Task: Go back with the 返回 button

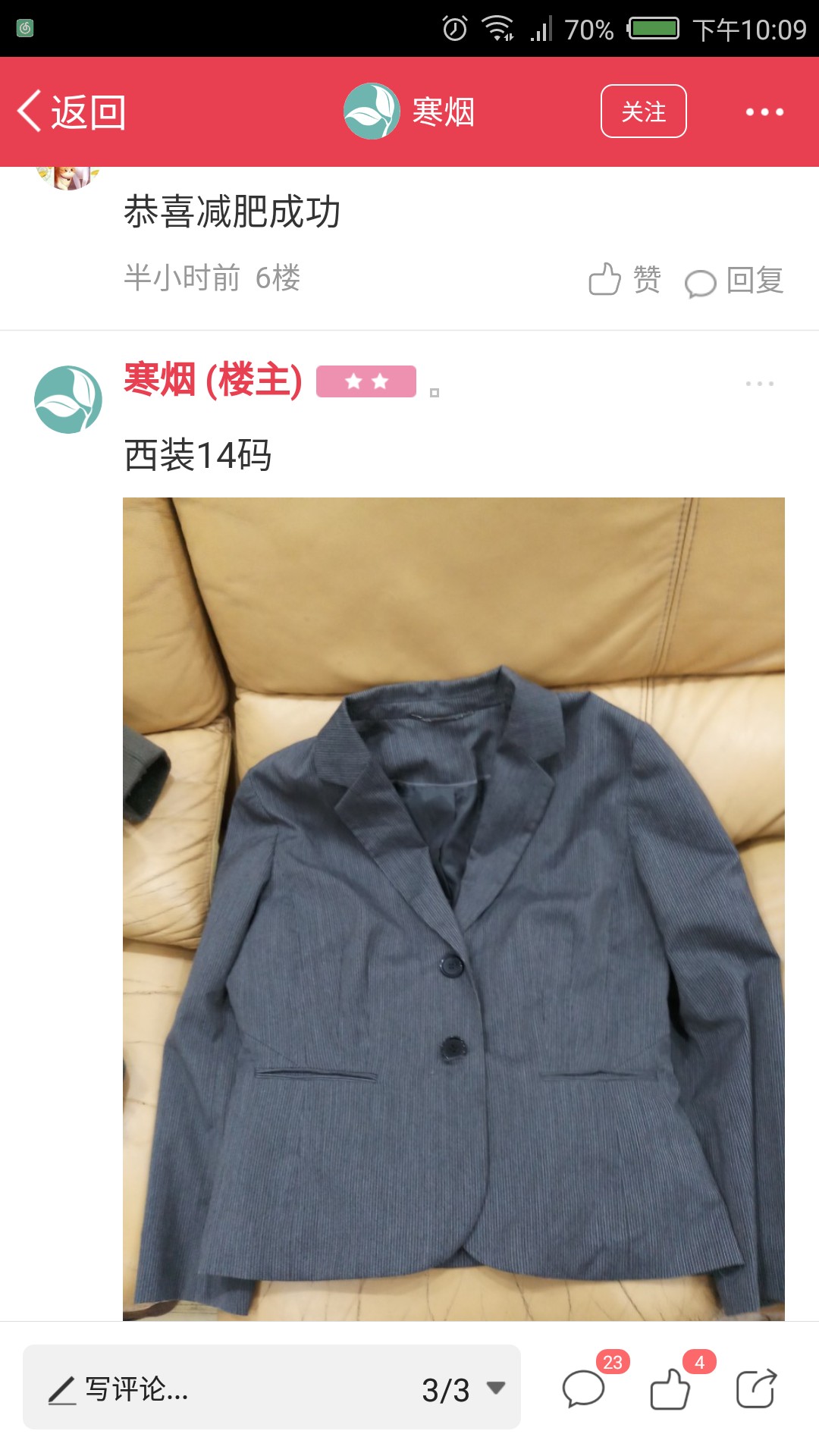Action: (x=71, y=112)
